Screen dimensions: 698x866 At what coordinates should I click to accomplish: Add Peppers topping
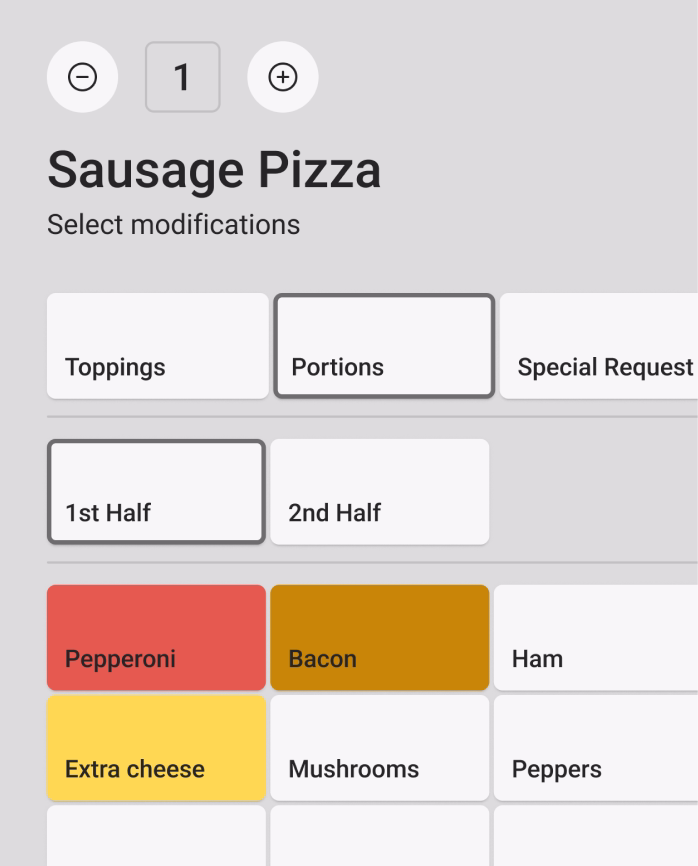(596, 748)
